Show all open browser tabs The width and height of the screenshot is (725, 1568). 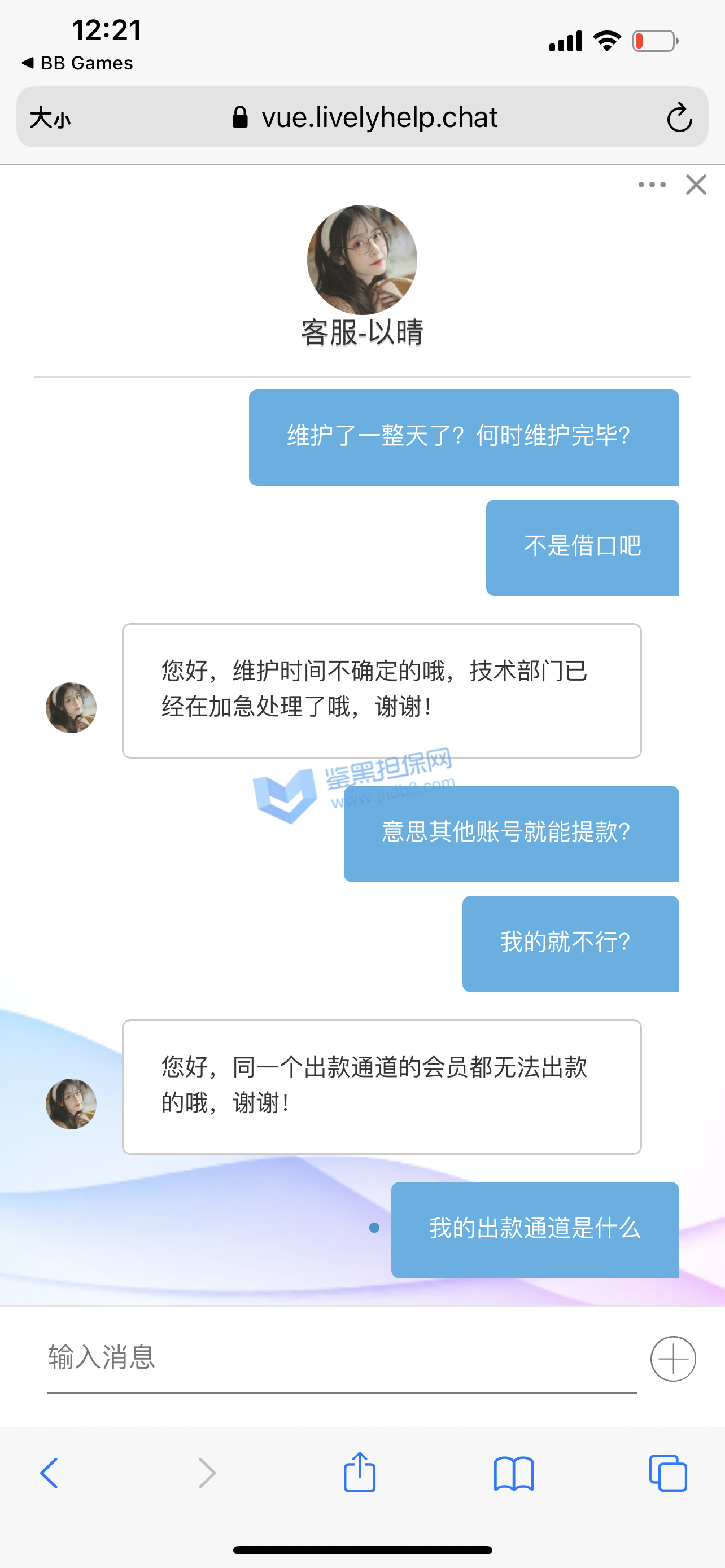668,1473
